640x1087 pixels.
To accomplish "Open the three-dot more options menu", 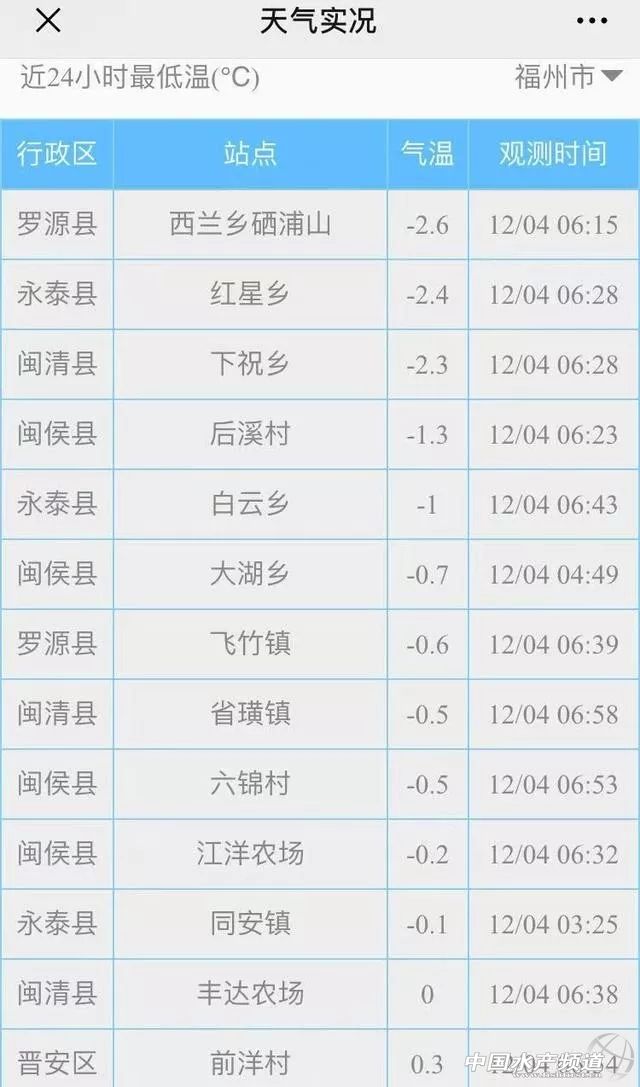I will (x=593, y=21).
